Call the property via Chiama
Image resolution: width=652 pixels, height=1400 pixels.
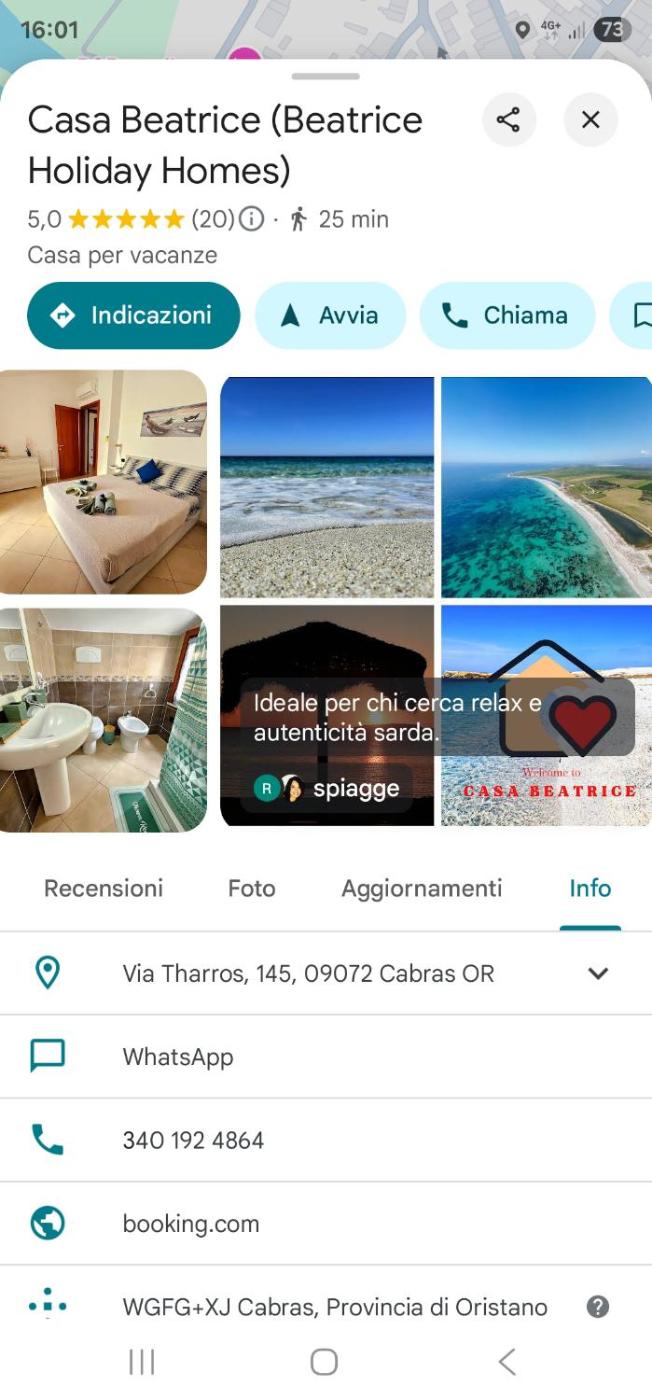[x=506, y=316]
